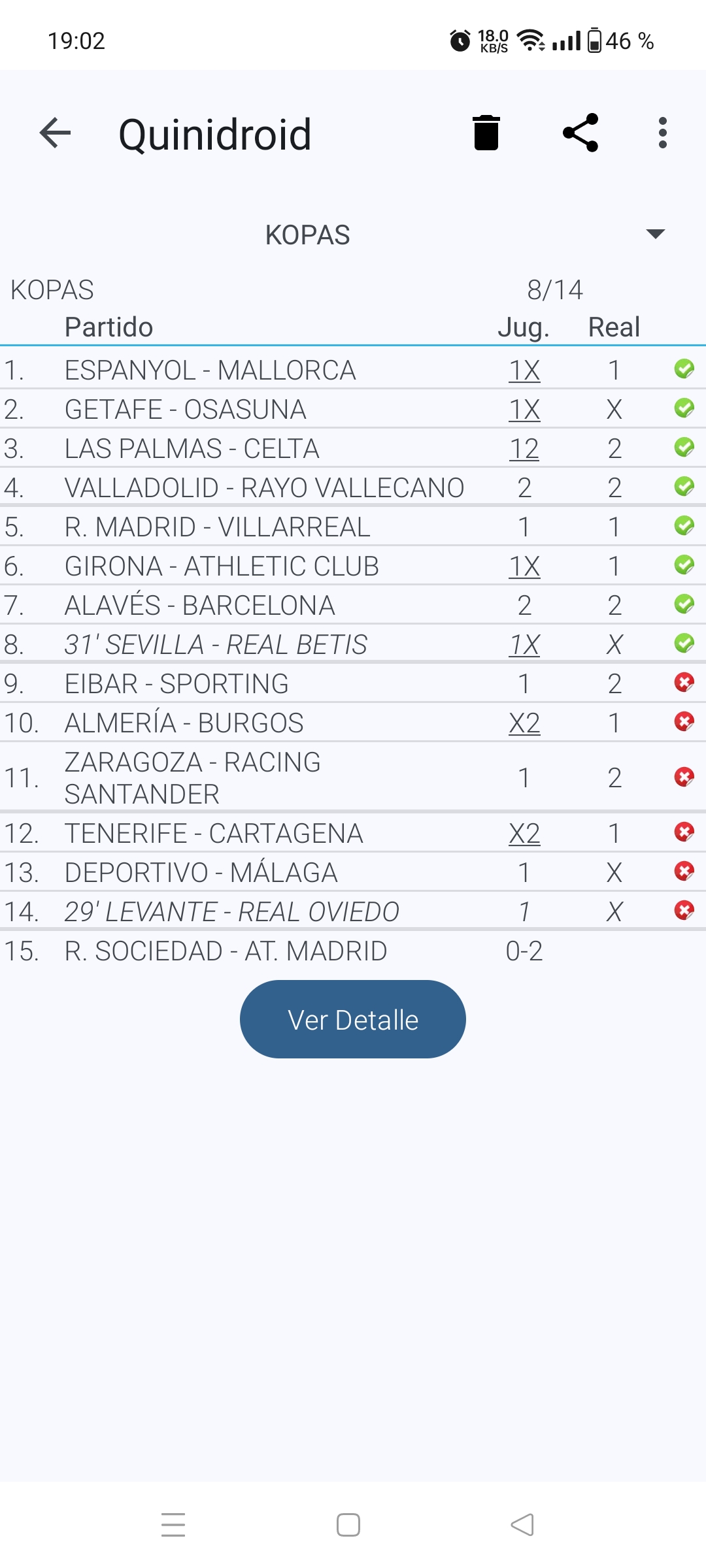Go back using the arrow icon
The width and height of the screenshot is (706, 1568).
pyautogui.click(x=55, y=133)
